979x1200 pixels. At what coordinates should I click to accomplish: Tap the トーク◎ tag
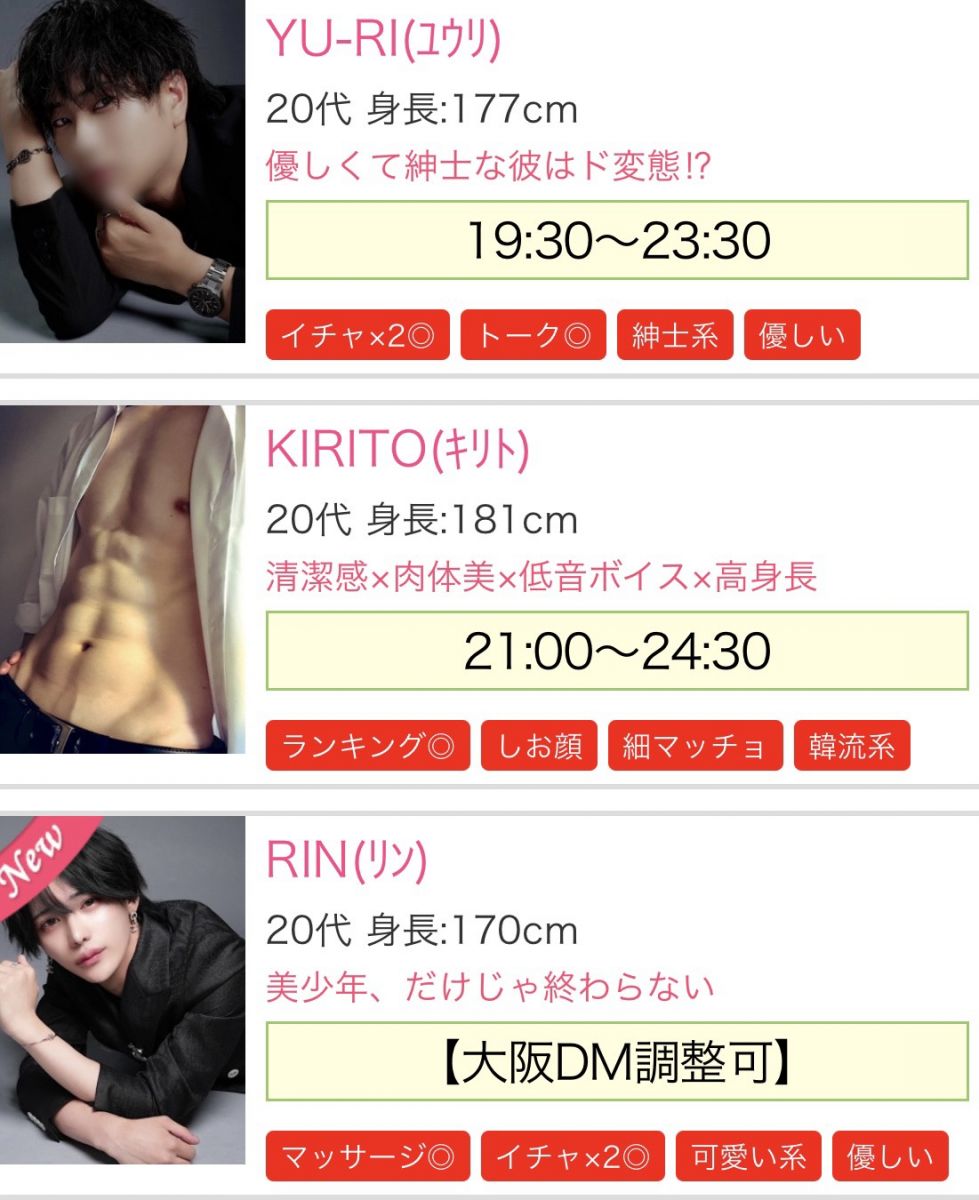click(533, 335)
